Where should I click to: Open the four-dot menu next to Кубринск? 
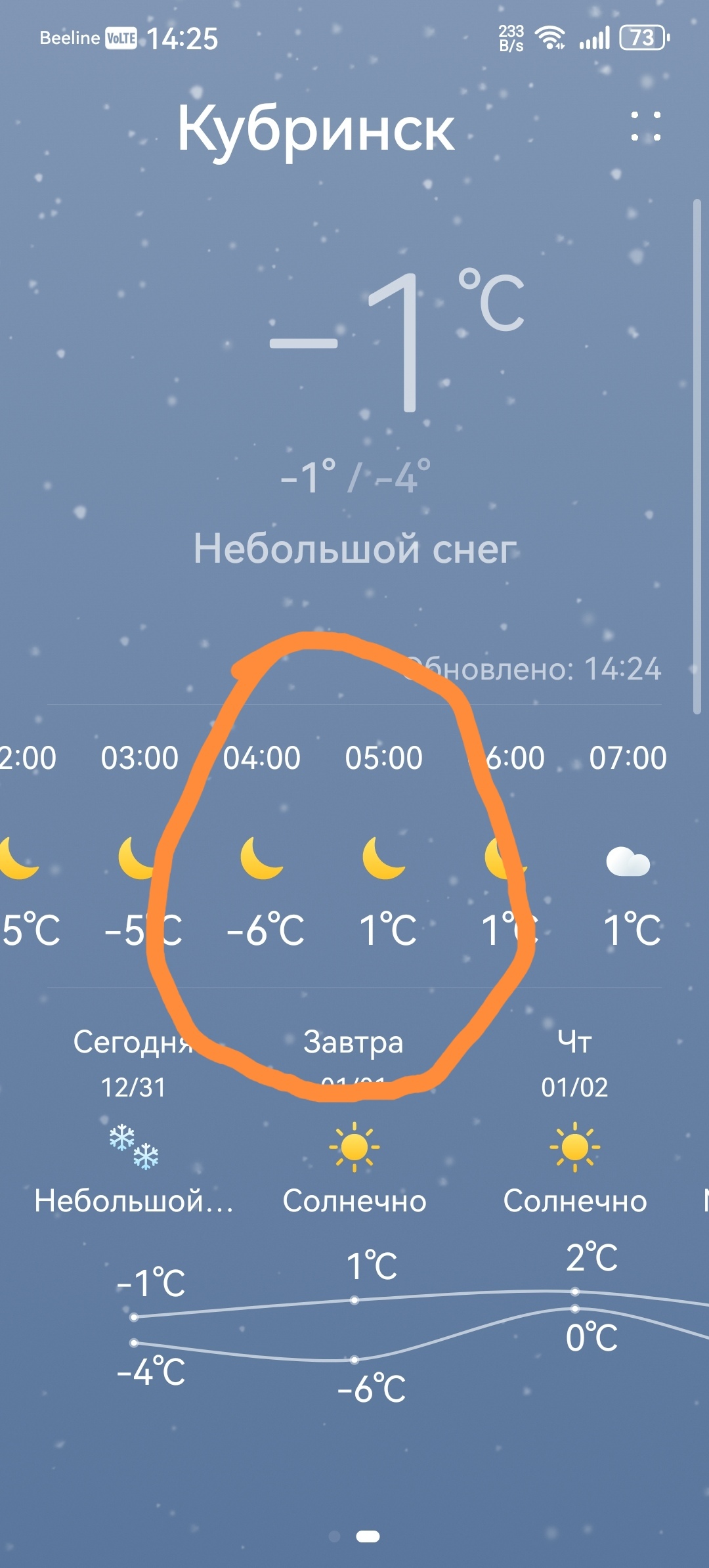(645, 126)
